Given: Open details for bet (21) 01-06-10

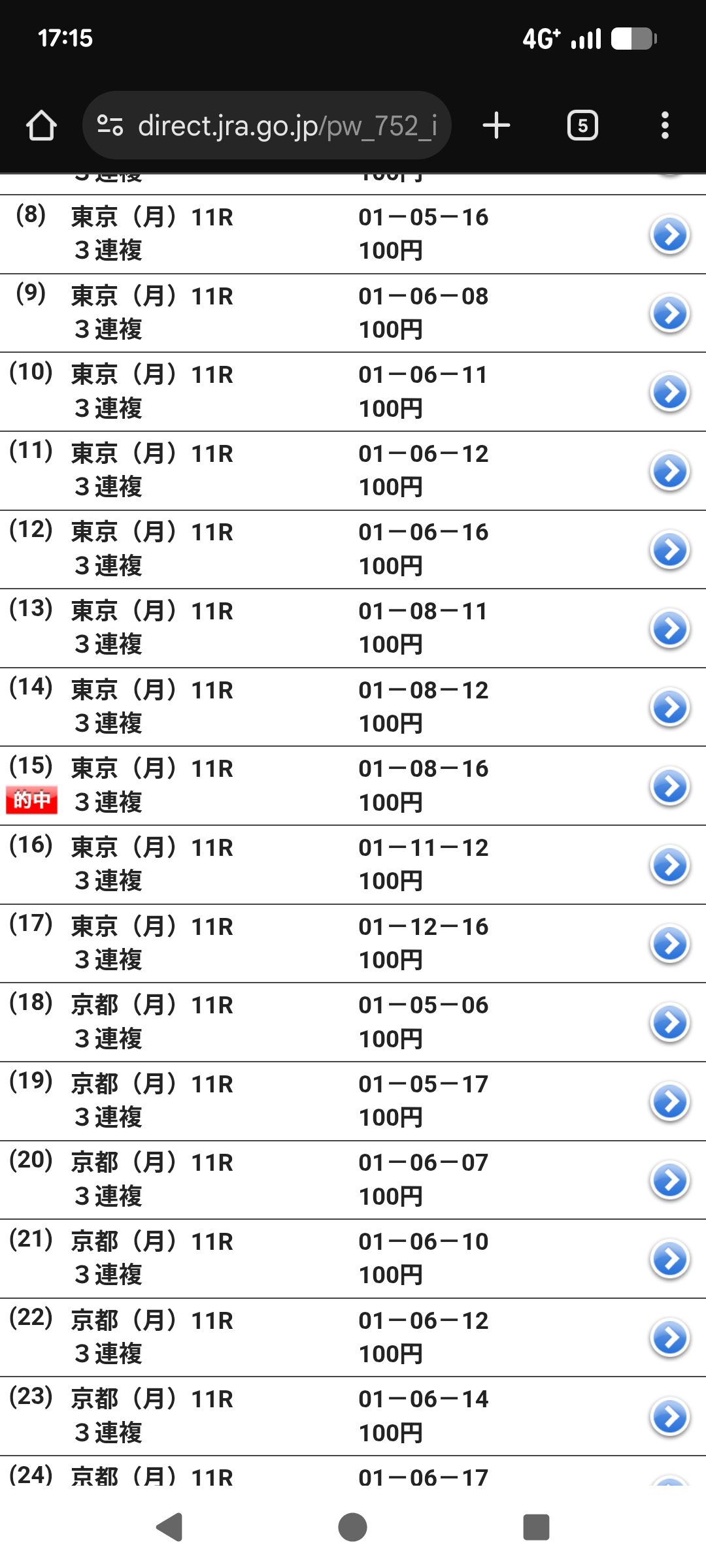Looking at the screenshot, I should click(669, 1259).
